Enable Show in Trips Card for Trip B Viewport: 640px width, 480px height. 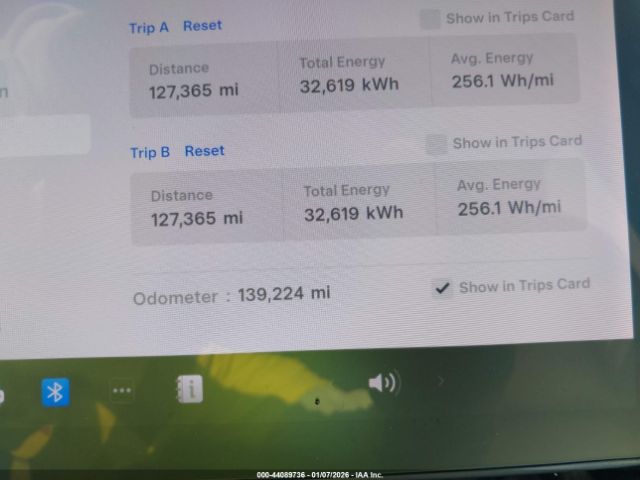(436, 144)
